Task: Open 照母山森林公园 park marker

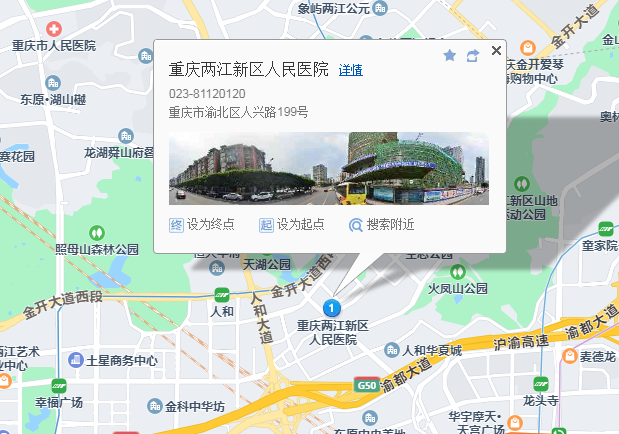Action: tap(96, 234)
